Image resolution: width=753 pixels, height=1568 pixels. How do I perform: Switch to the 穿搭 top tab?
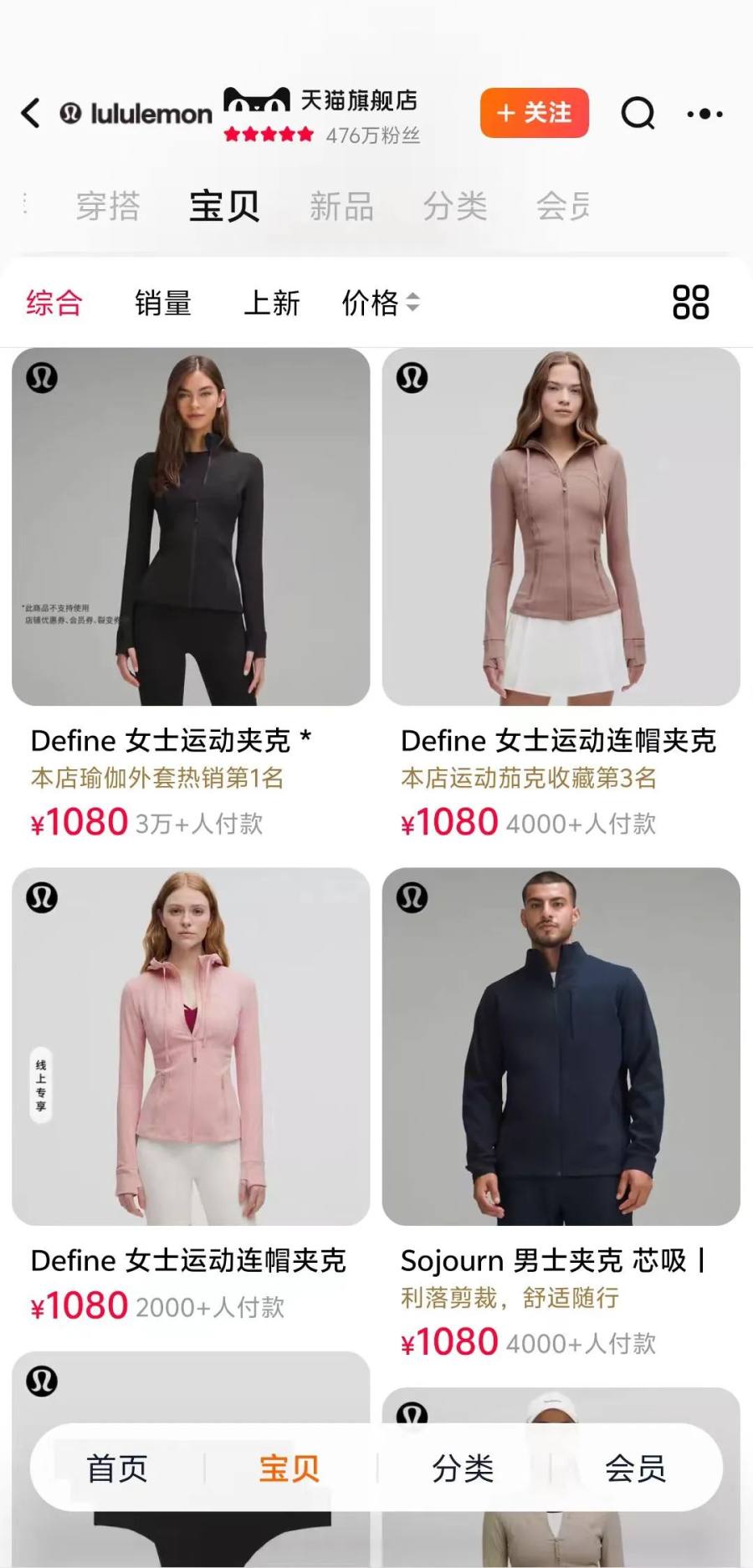click(108, 206)
